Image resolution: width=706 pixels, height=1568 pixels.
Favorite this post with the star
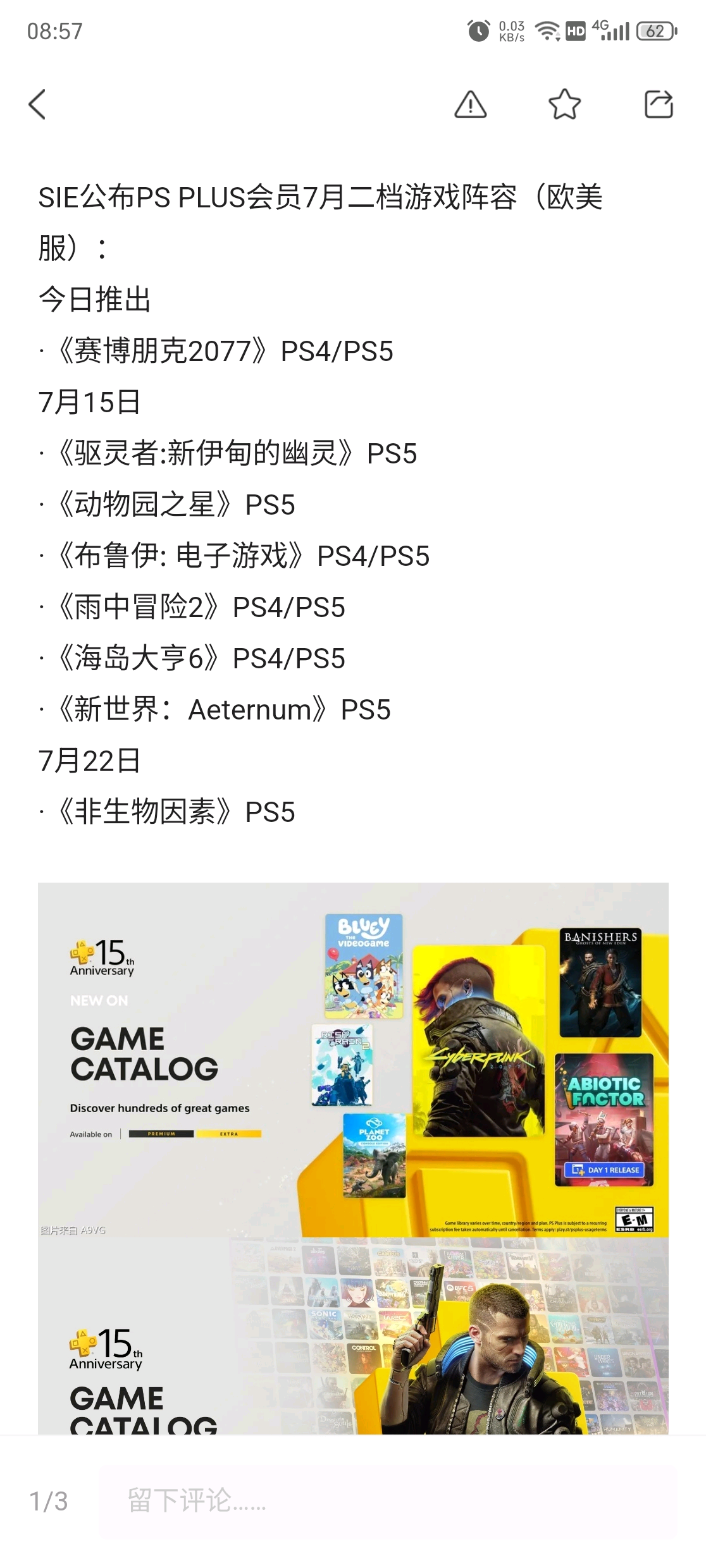564,104
